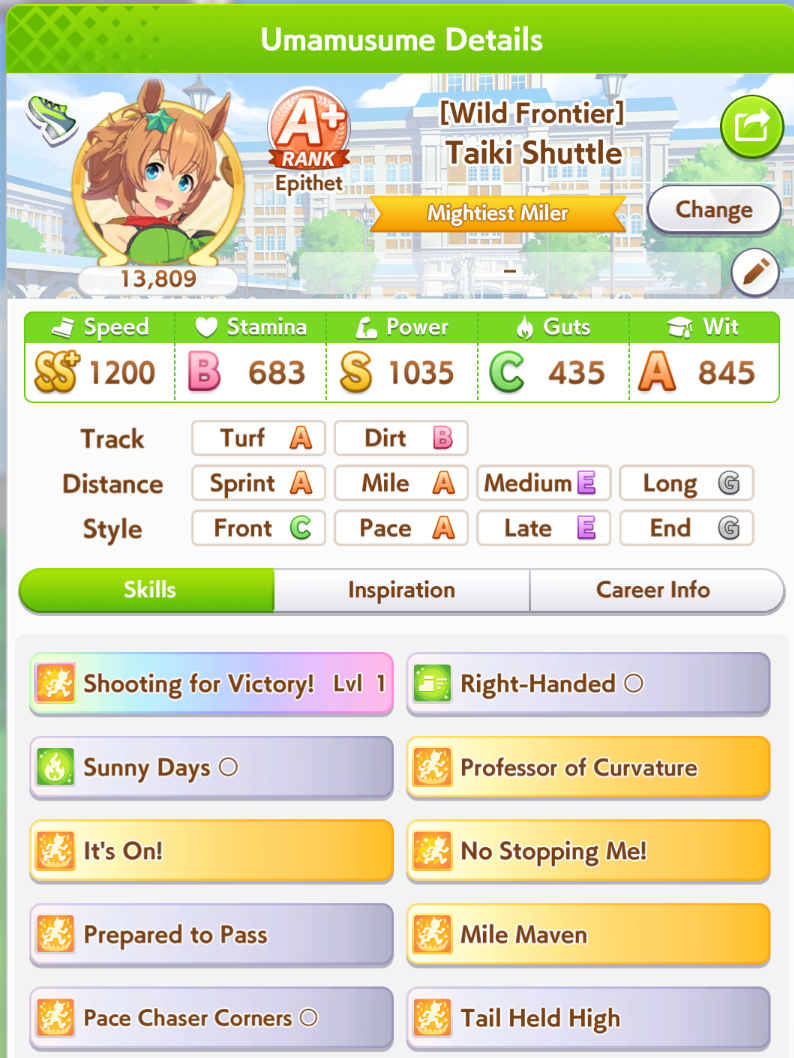Select the Skills tab

point(147,590)
